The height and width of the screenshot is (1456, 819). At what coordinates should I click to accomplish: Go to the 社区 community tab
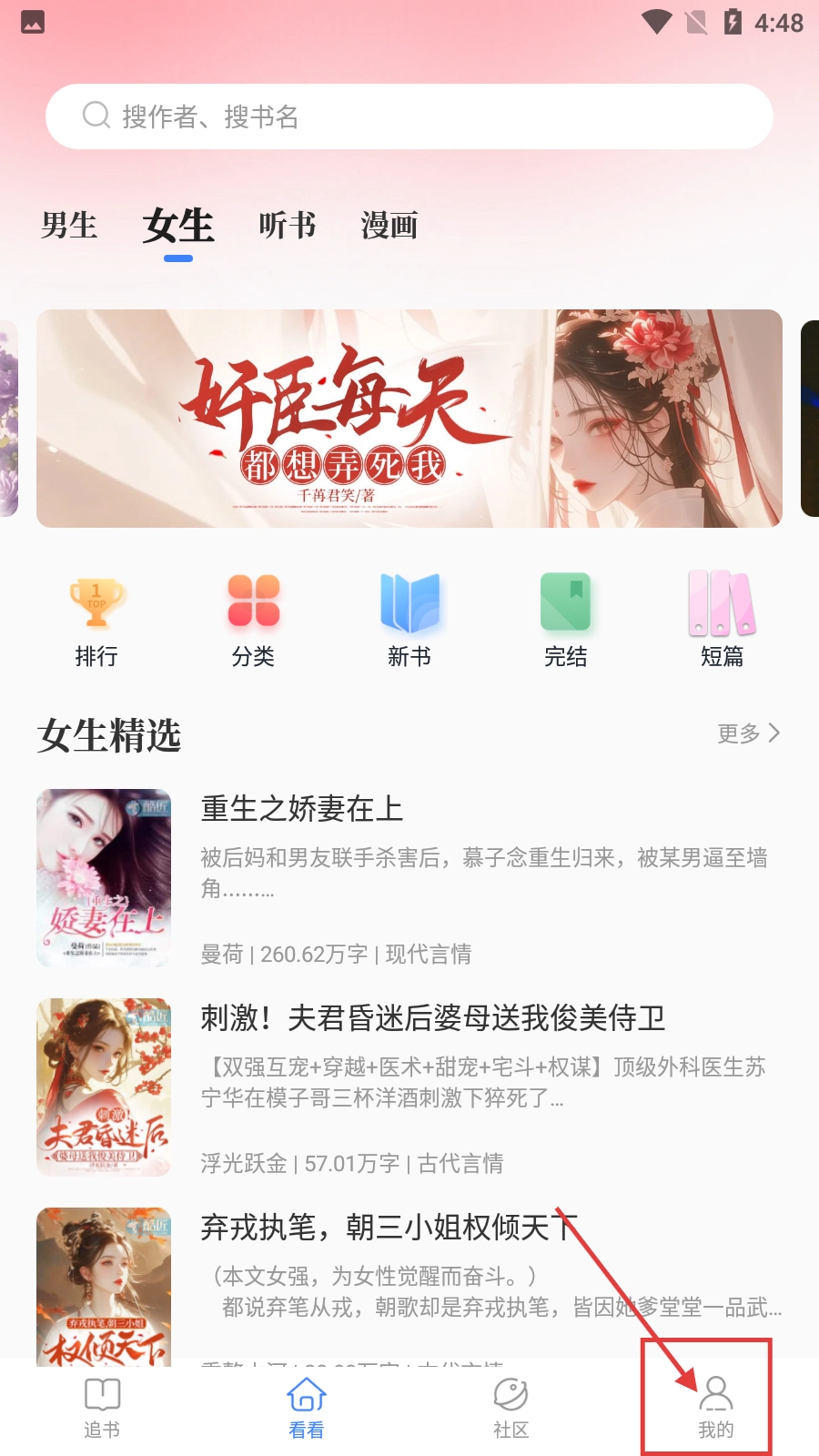(511, 1407)
